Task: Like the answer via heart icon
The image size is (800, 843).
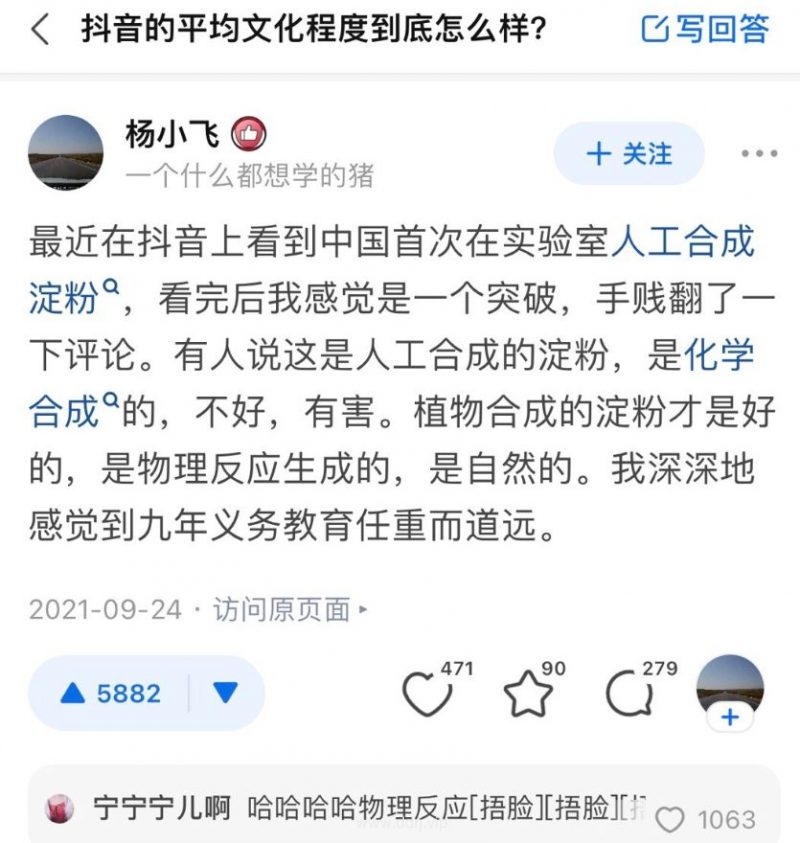Action: pyautogui.click(x=426, y=693)
